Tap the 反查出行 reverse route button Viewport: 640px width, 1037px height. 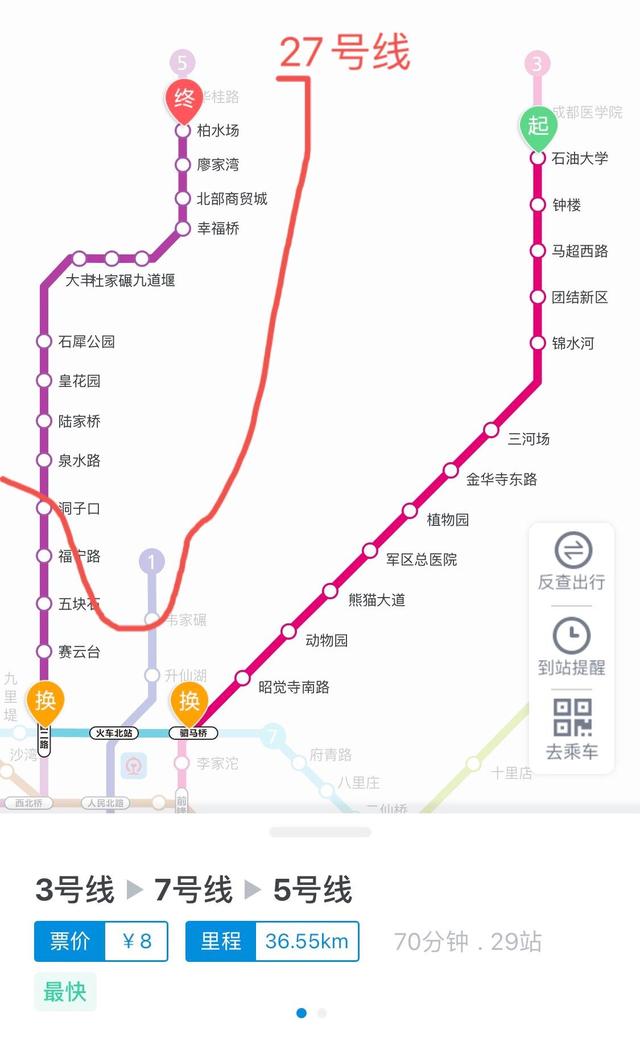pos(572,562)
